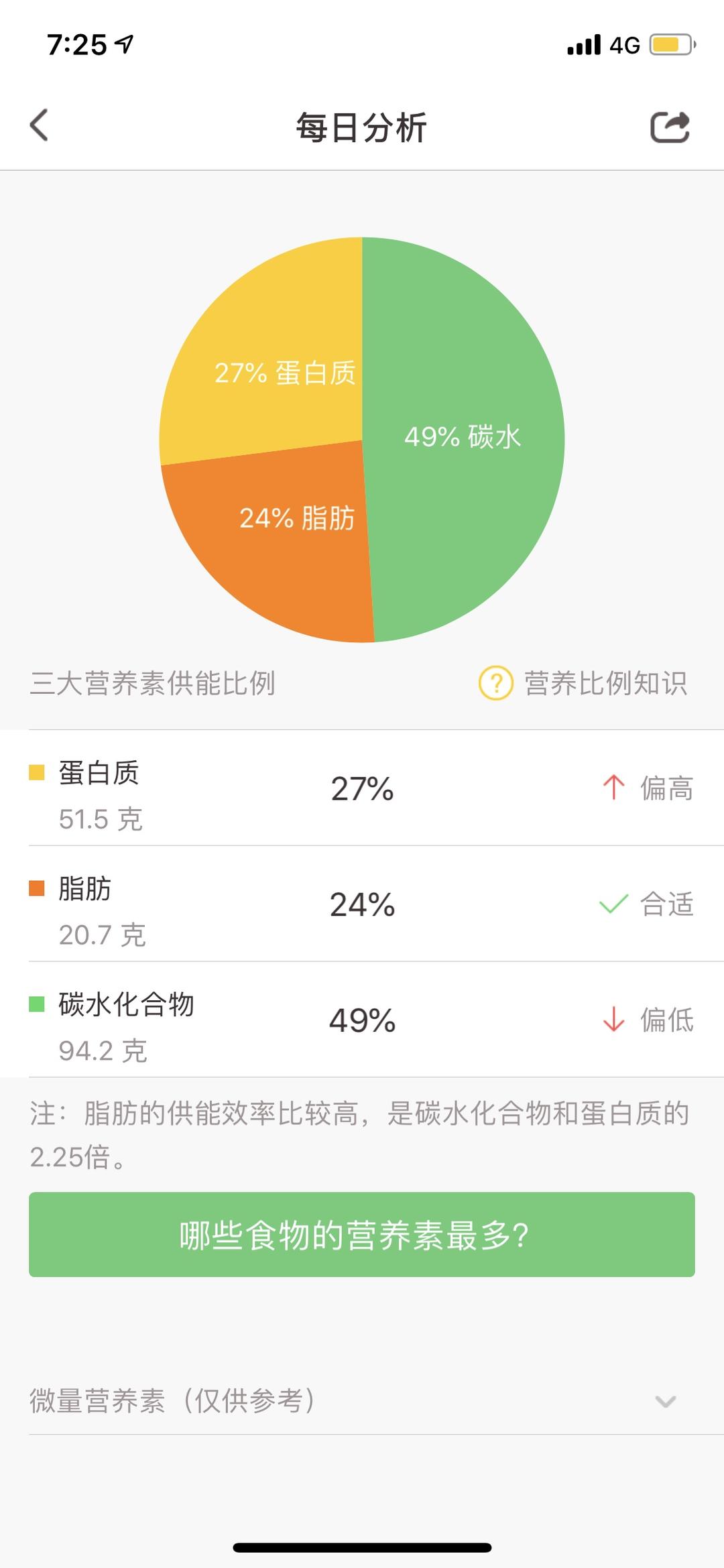Tap the 哪些食物的营养素最多? button
Screen dimensions: 724x1568
(361, 1234)
